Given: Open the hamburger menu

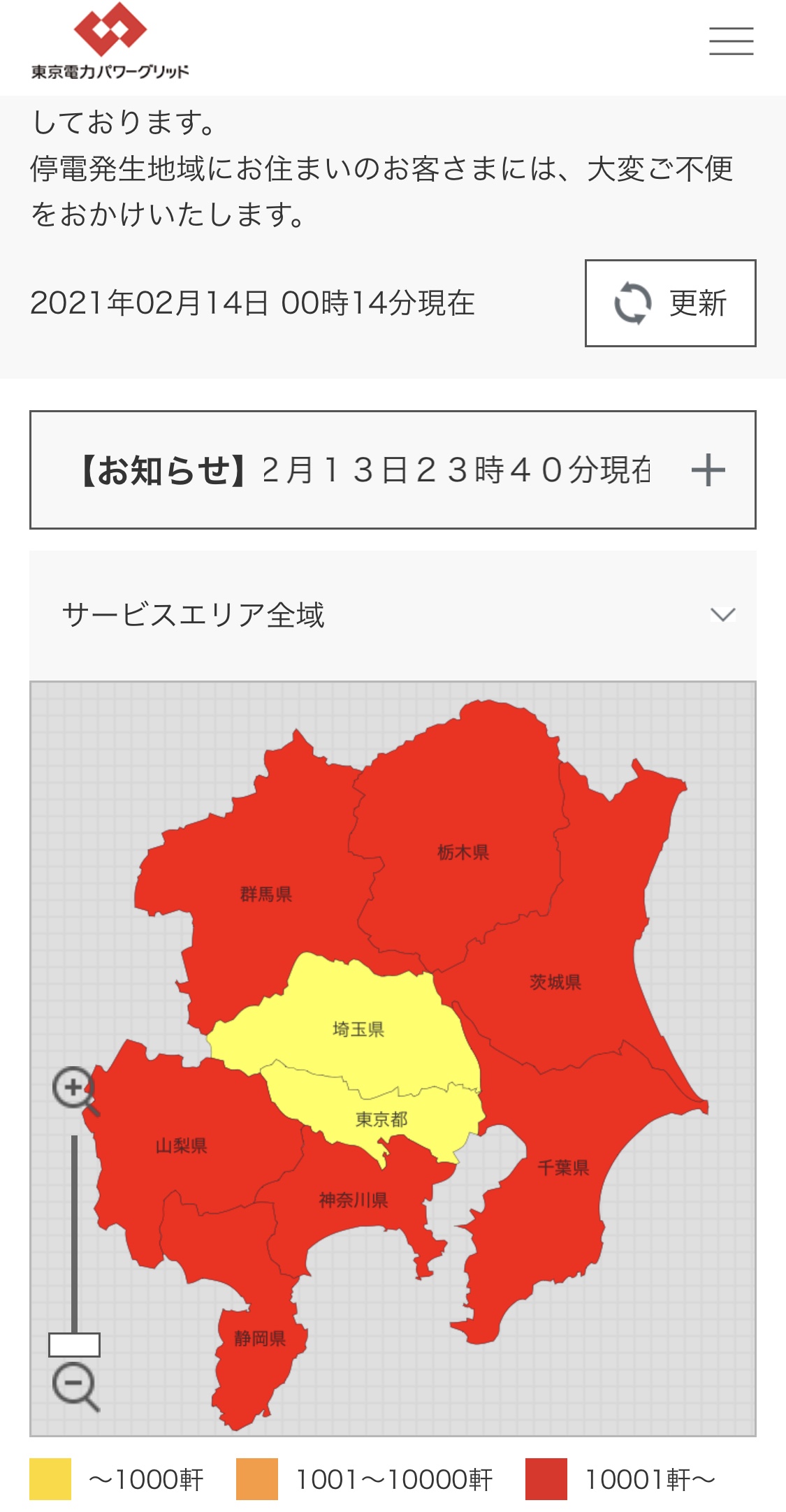Looking at the screenshot, I should 731,41.
